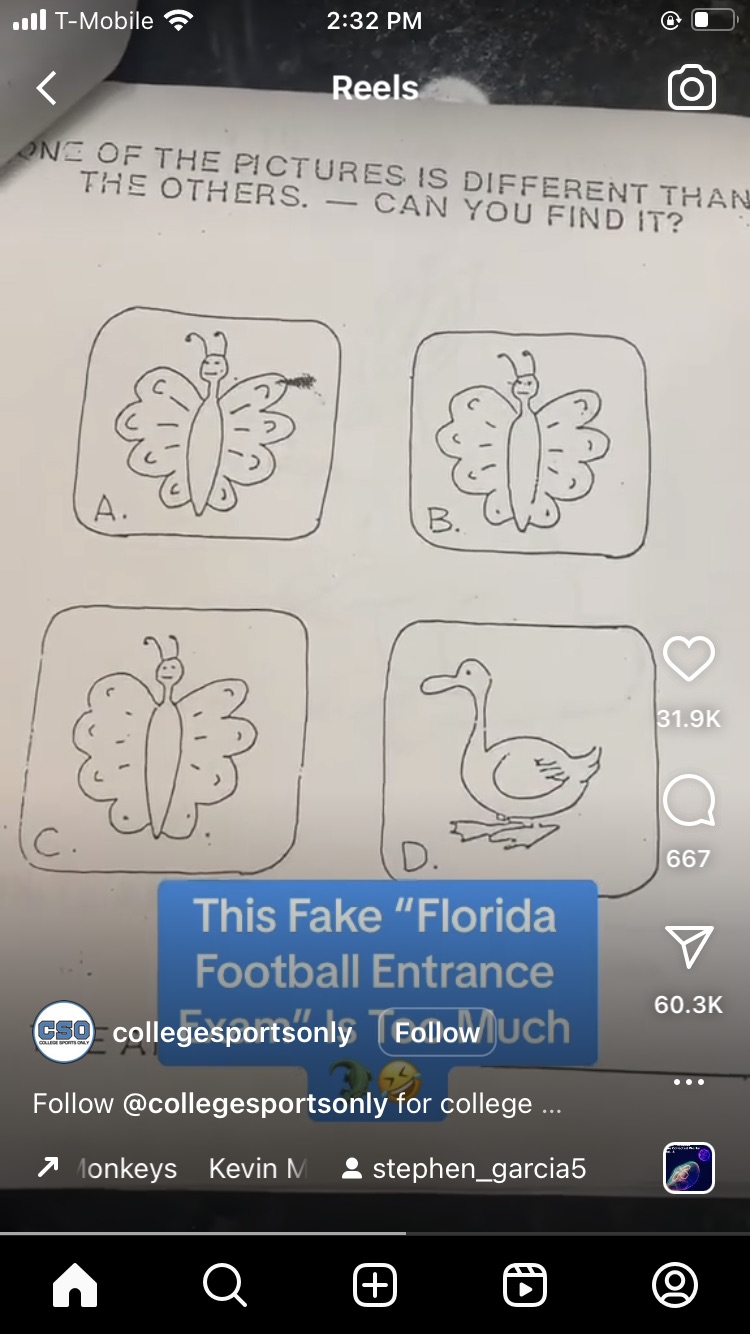Open the camera to create a reel
The width and height of the screenshot is (750, 1334).
click(x=692, y=89)
